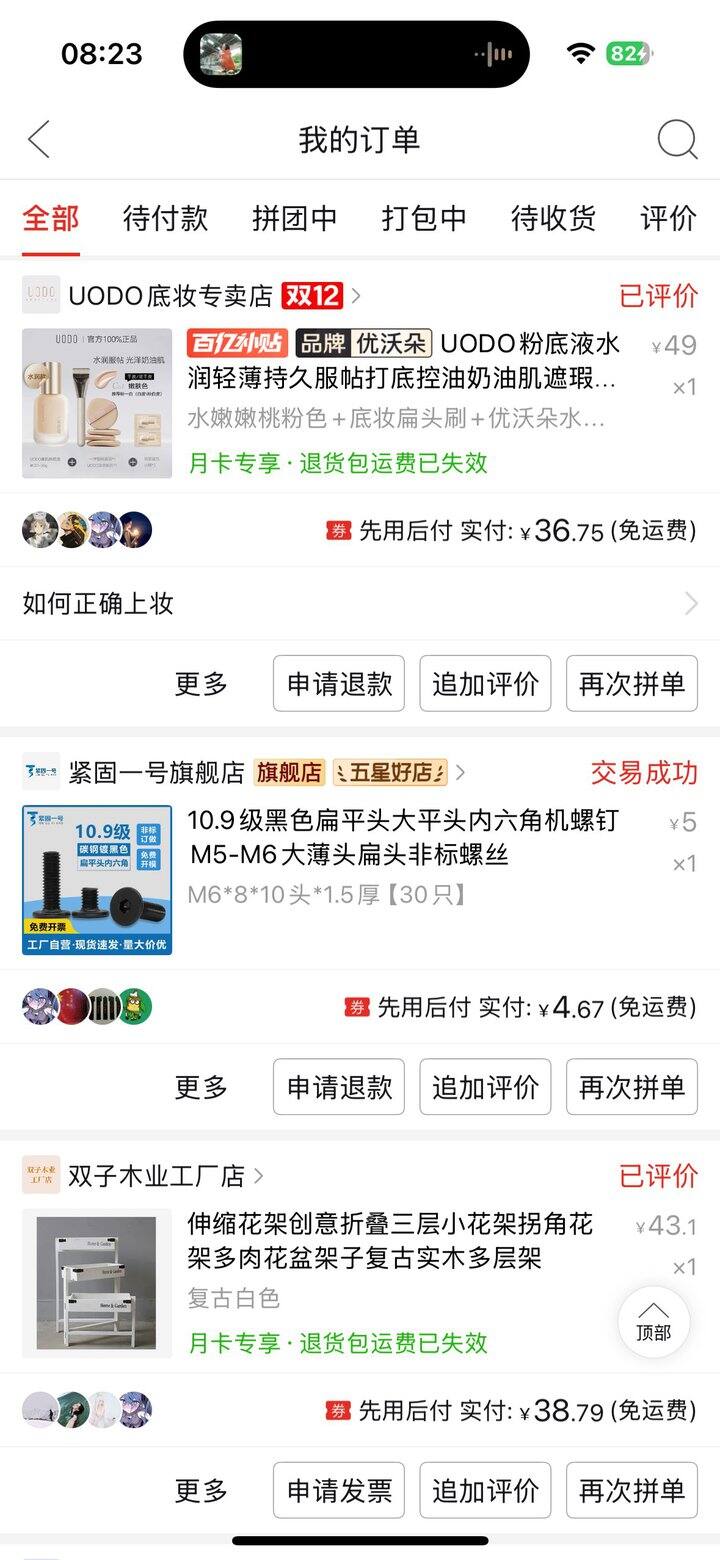Screen dimensions: 720x1560
Task: Show 更多 options for the 螺钉 order
Action: coord(201,1087)
